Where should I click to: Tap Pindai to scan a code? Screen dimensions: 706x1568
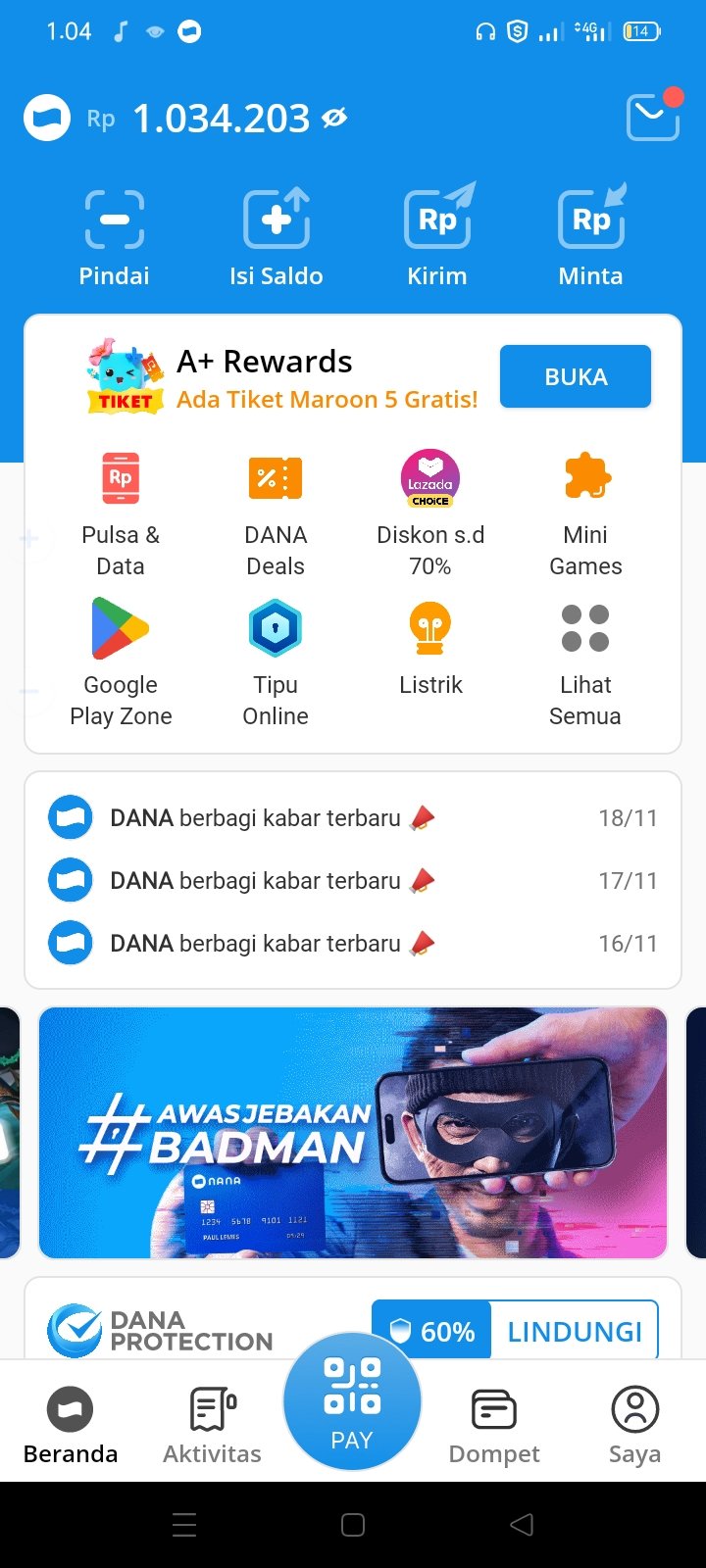click(x=115, y=239)
